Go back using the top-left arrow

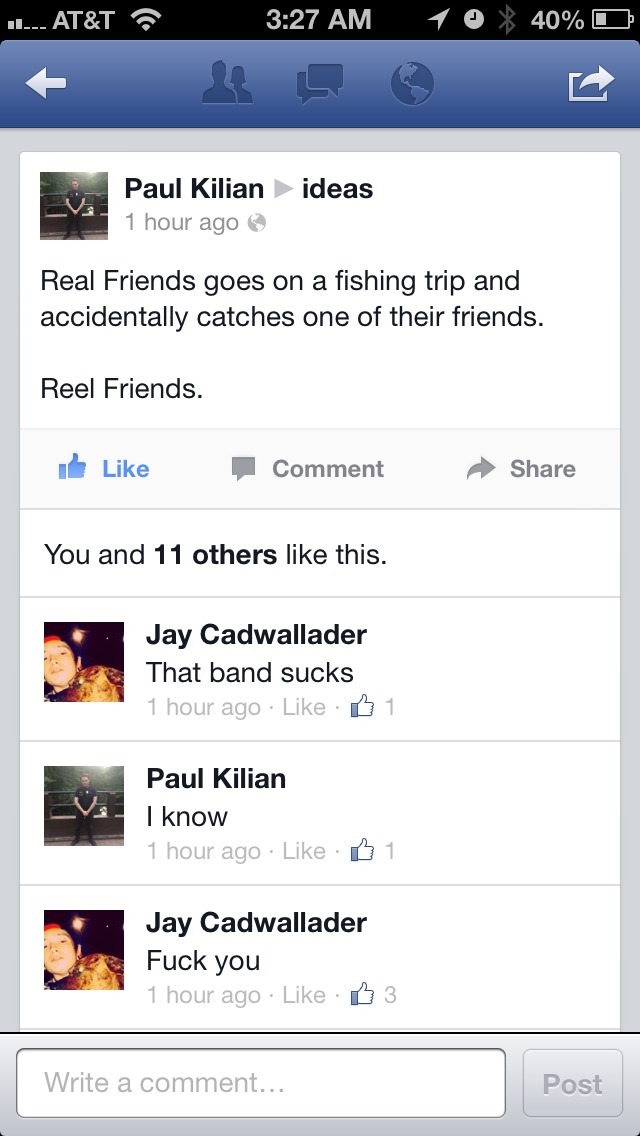pyautogui.click(x=45, y=85)
